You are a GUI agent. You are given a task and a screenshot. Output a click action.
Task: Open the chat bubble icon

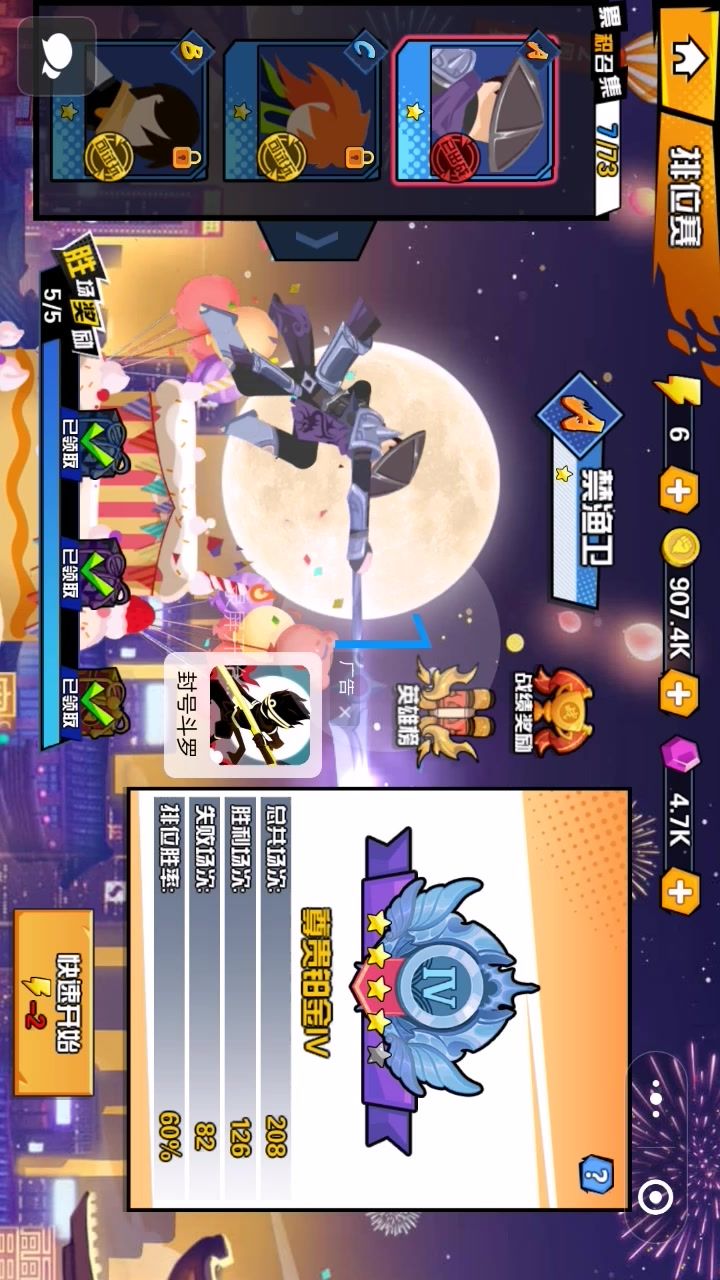tap(57, 53)
